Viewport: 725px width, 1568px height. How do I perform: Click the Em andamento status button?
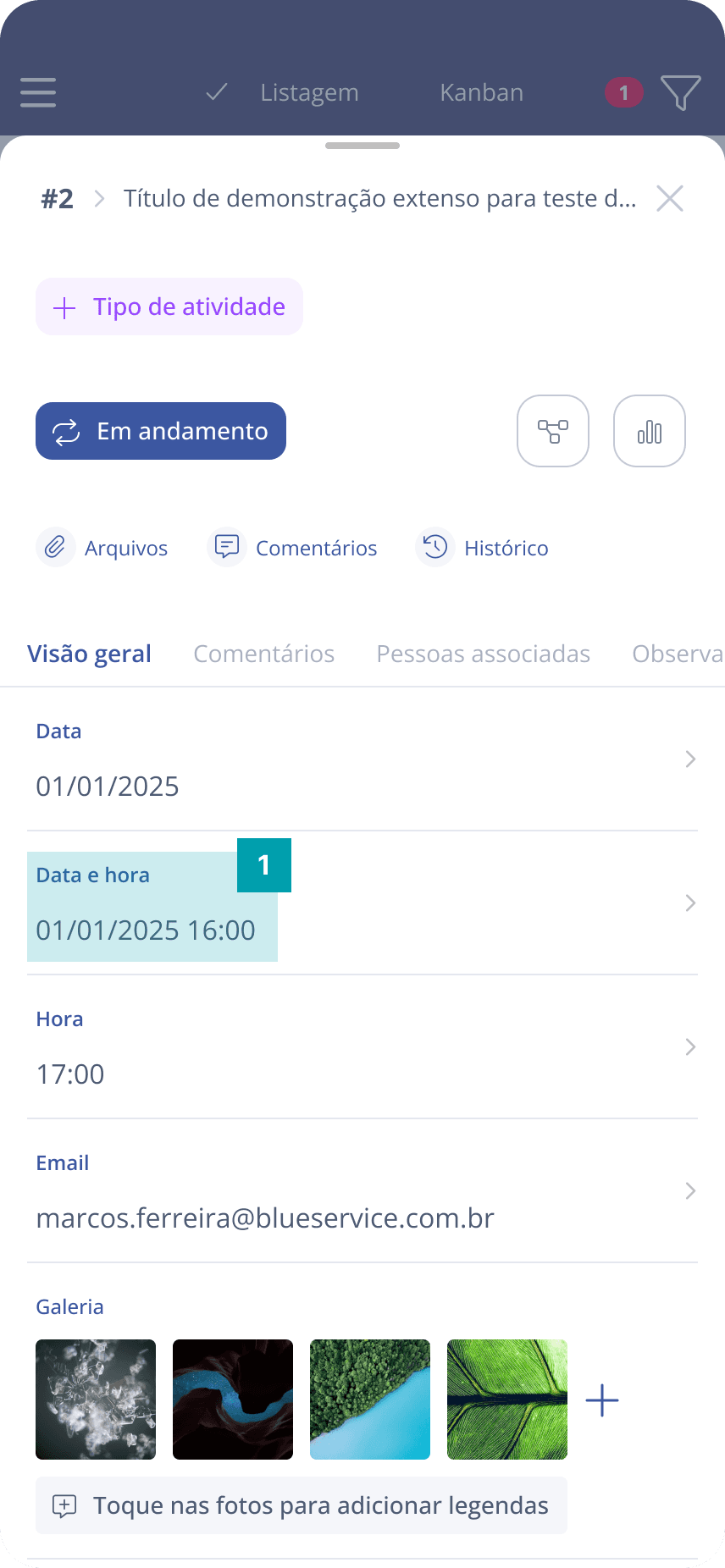click(x=160, y=431)
